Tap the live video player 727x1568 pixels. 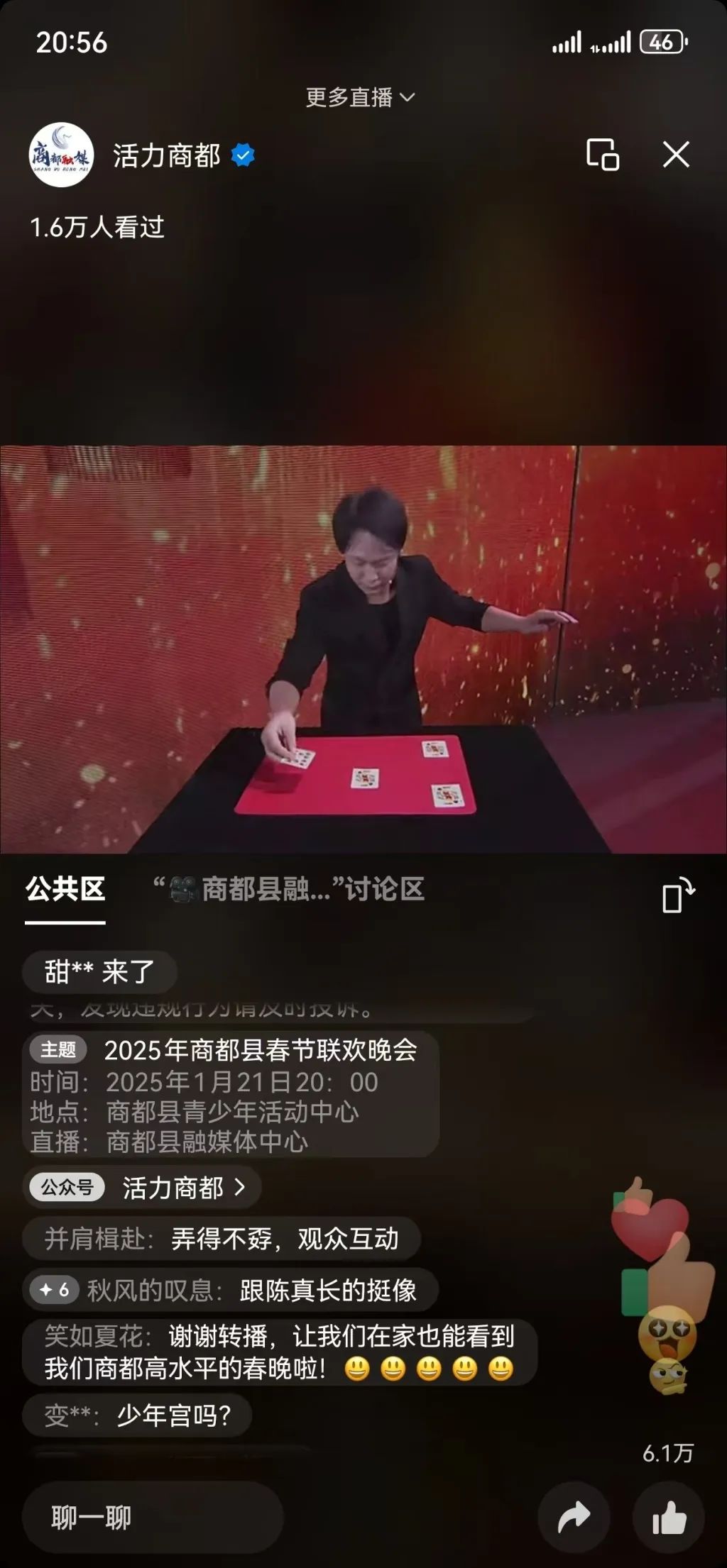pyautogui.click(x=363, y=648)
